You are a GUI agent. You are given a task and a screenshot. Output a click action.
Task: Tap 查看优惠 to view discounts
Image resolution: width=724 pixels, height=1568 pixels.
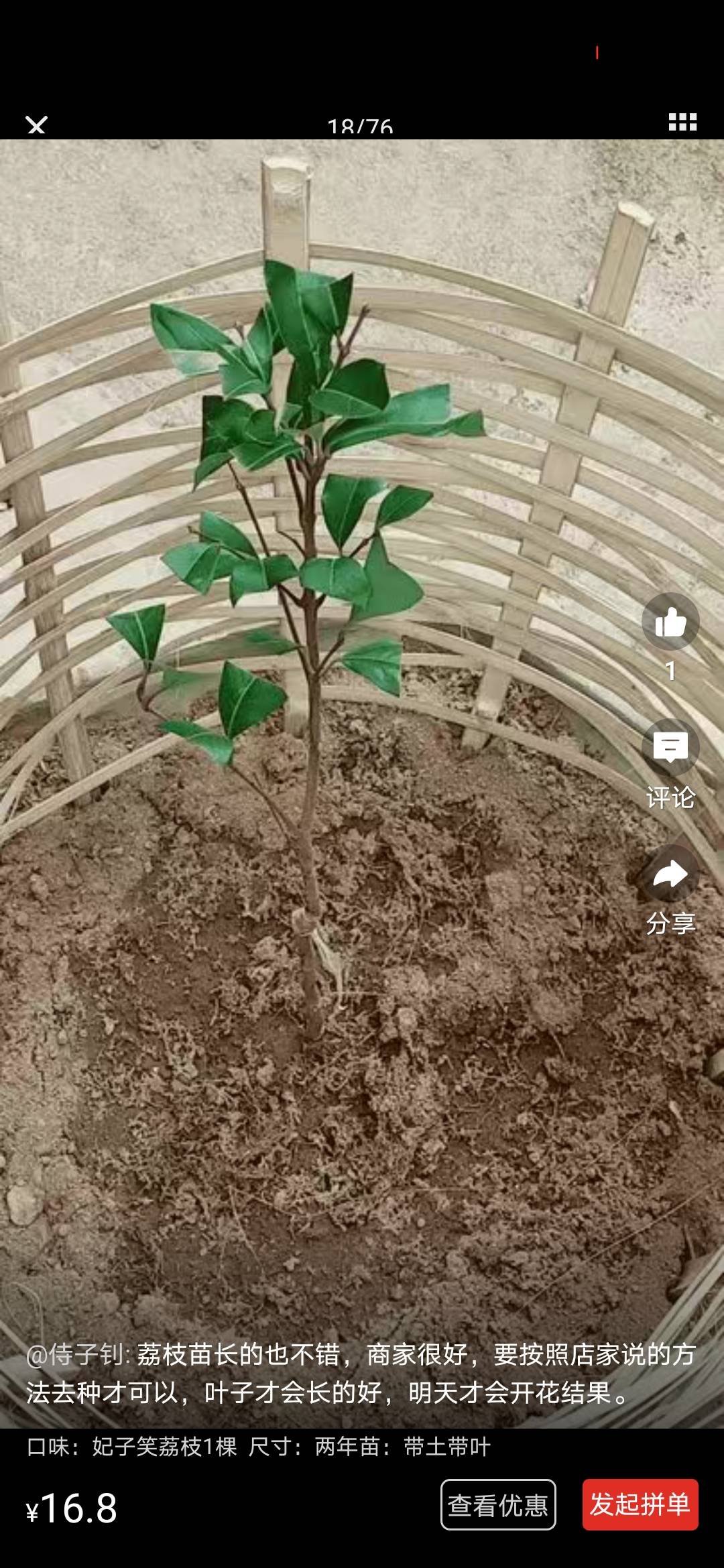tap(498, 1504)
